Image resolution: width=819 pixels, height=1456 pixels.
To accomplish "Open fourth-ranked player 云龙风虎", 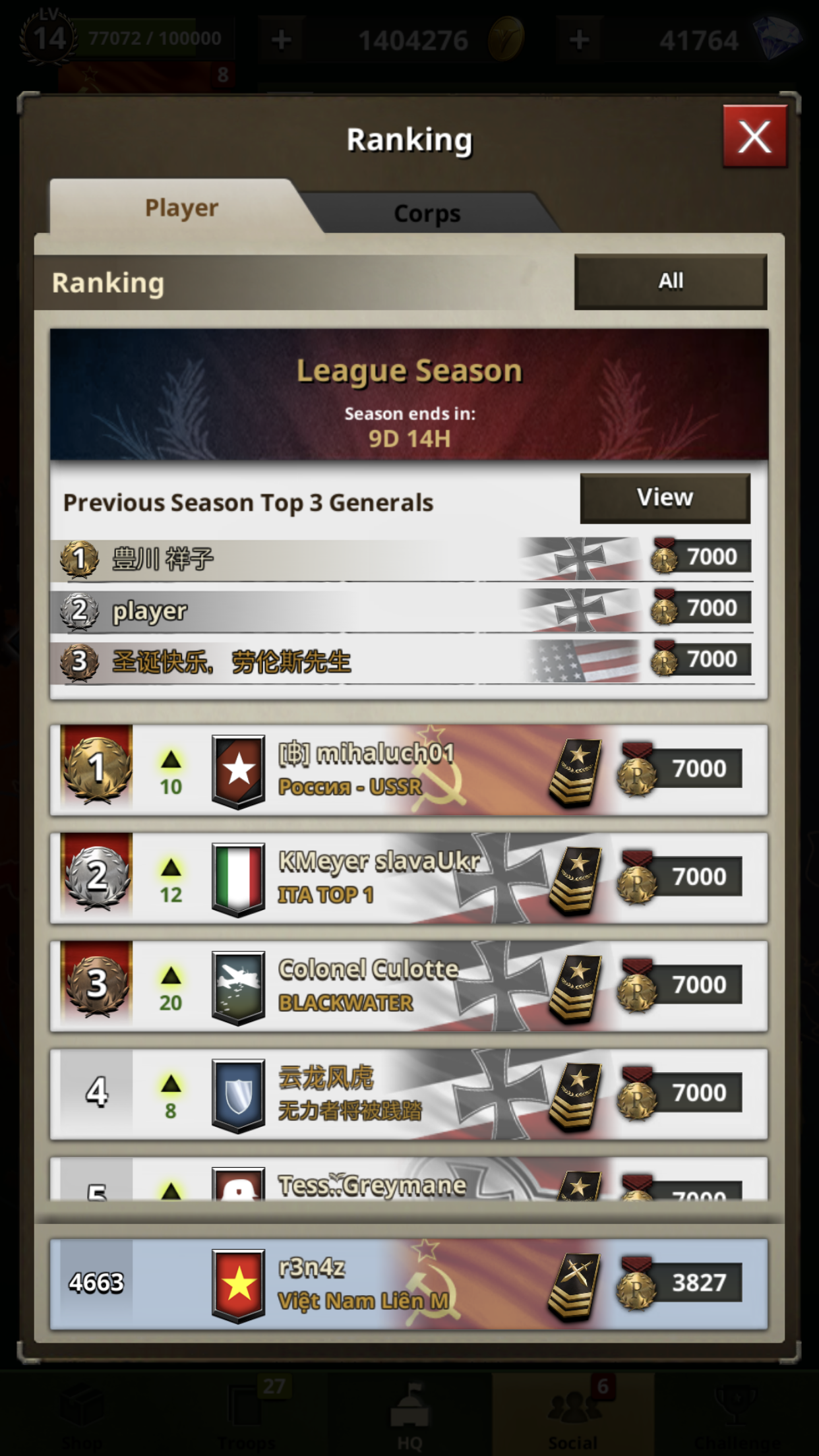I will click(409, 1094).
